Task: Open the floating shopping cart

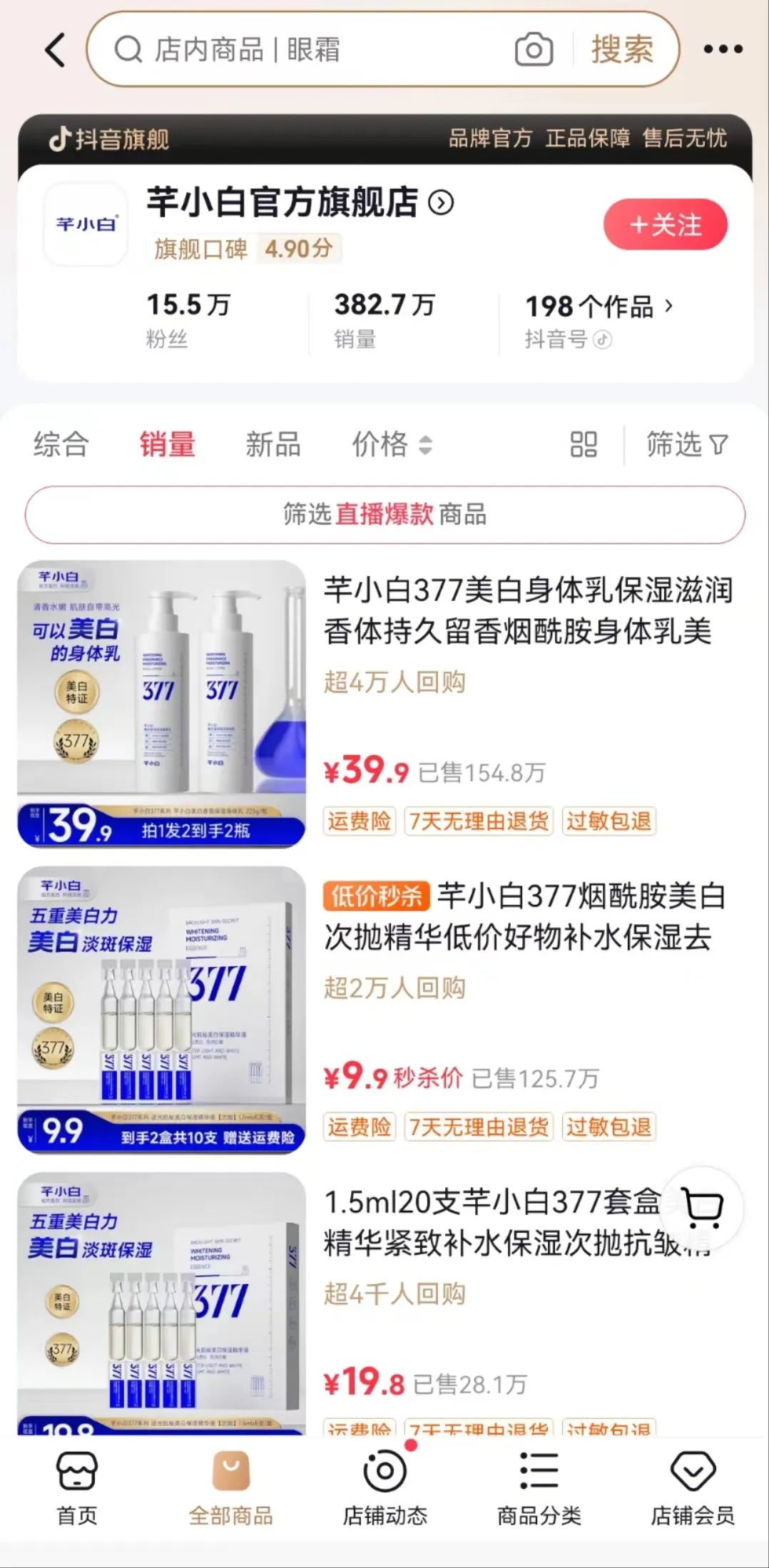Action: coord(703,1207)
